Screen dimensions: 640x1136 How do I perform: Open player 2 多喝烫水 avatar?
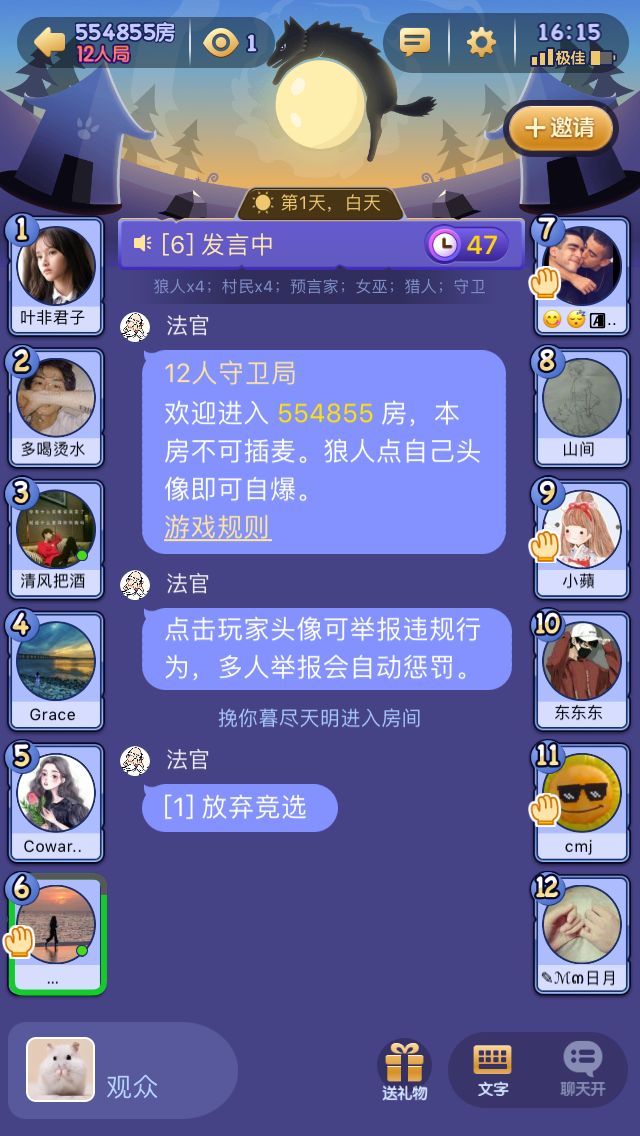(56, 398)
